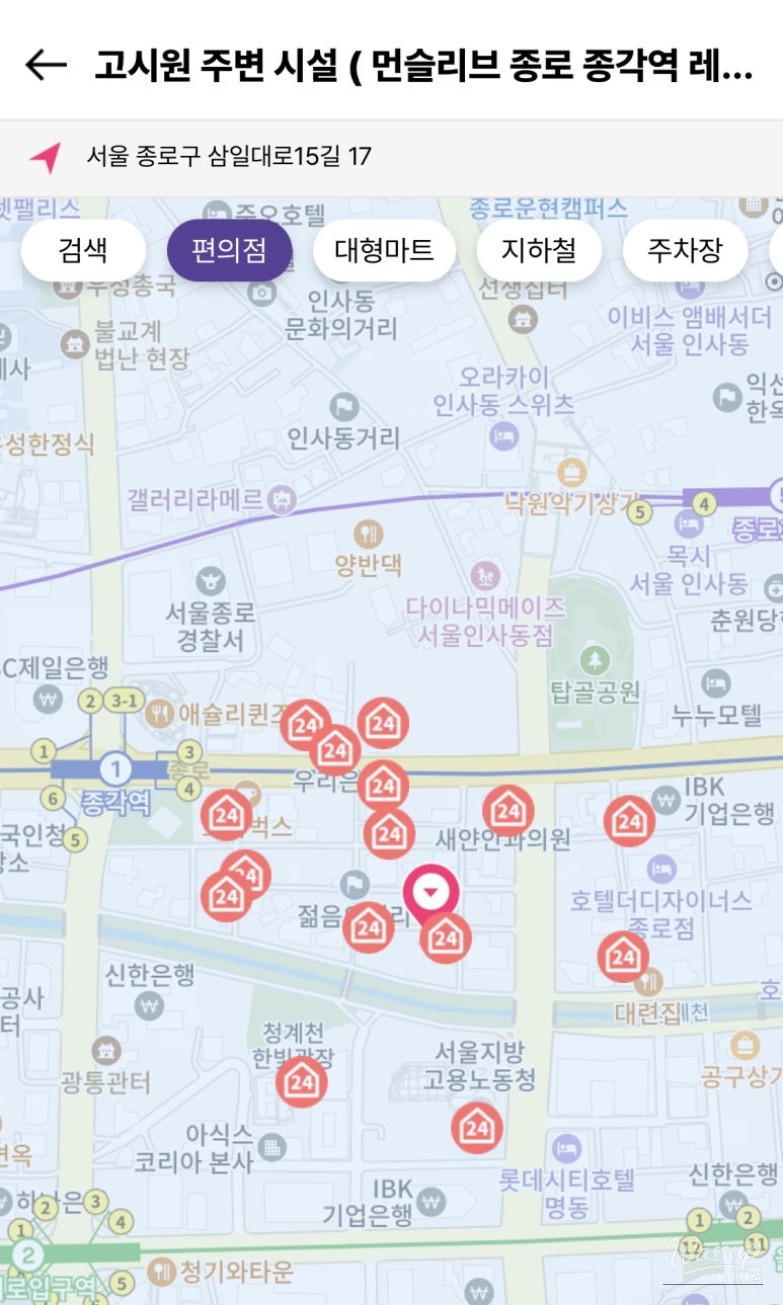Open the store marker below 서울지방 고용노동청
The height and width of the screenshot is (1305, 783).
pyautogui.click(x=476, y=1128)
